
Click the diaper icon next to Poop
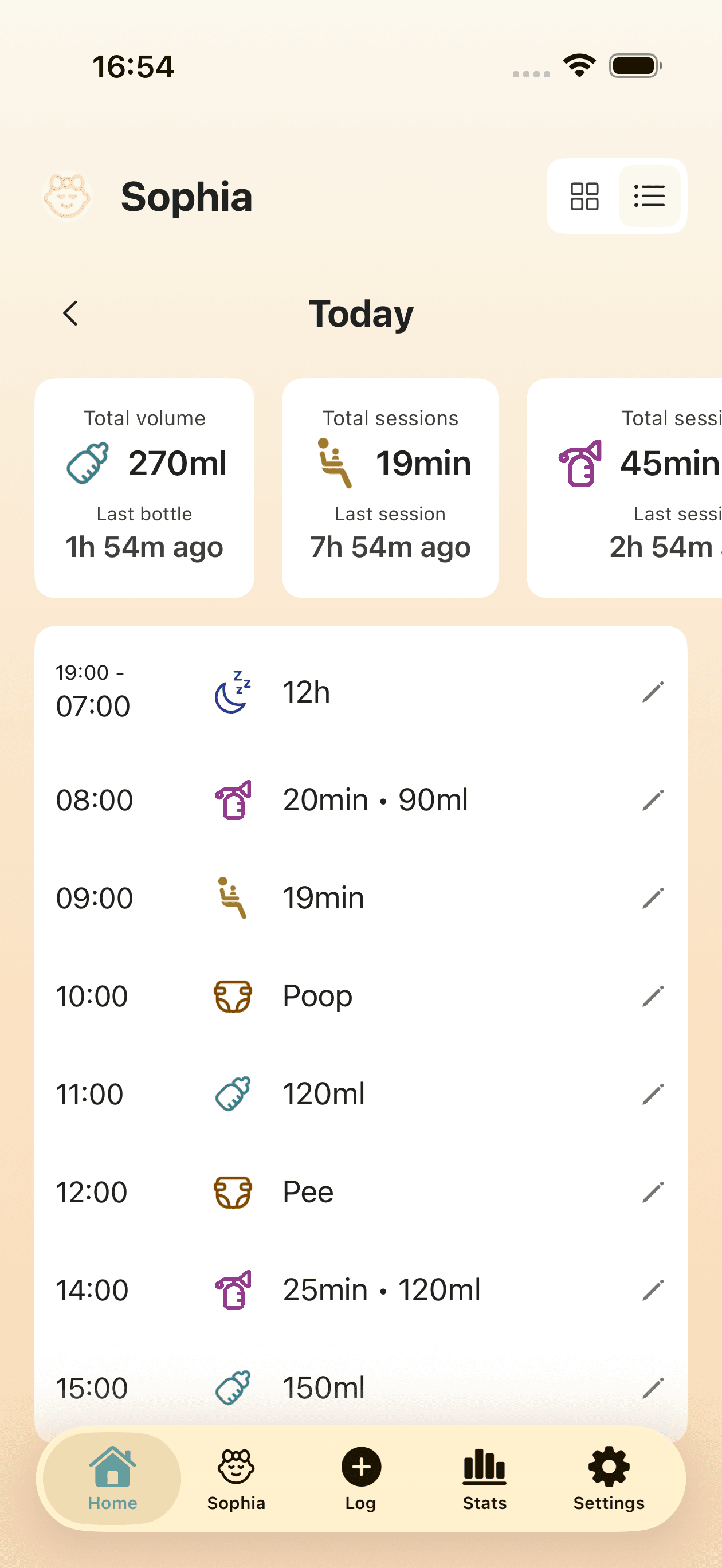coord(231,996)
